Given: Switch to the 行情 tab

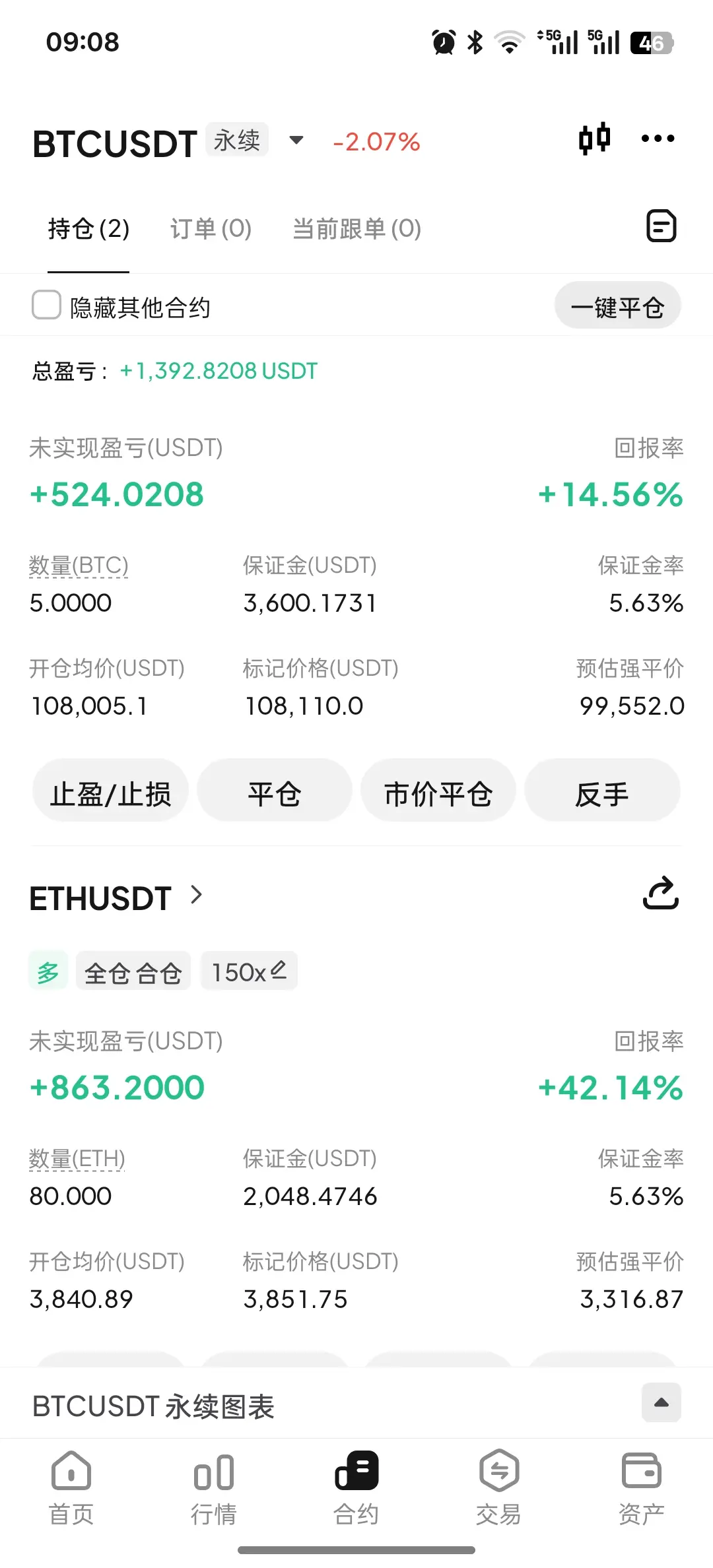Looking at the screenshot, I should coord(214,1487).
